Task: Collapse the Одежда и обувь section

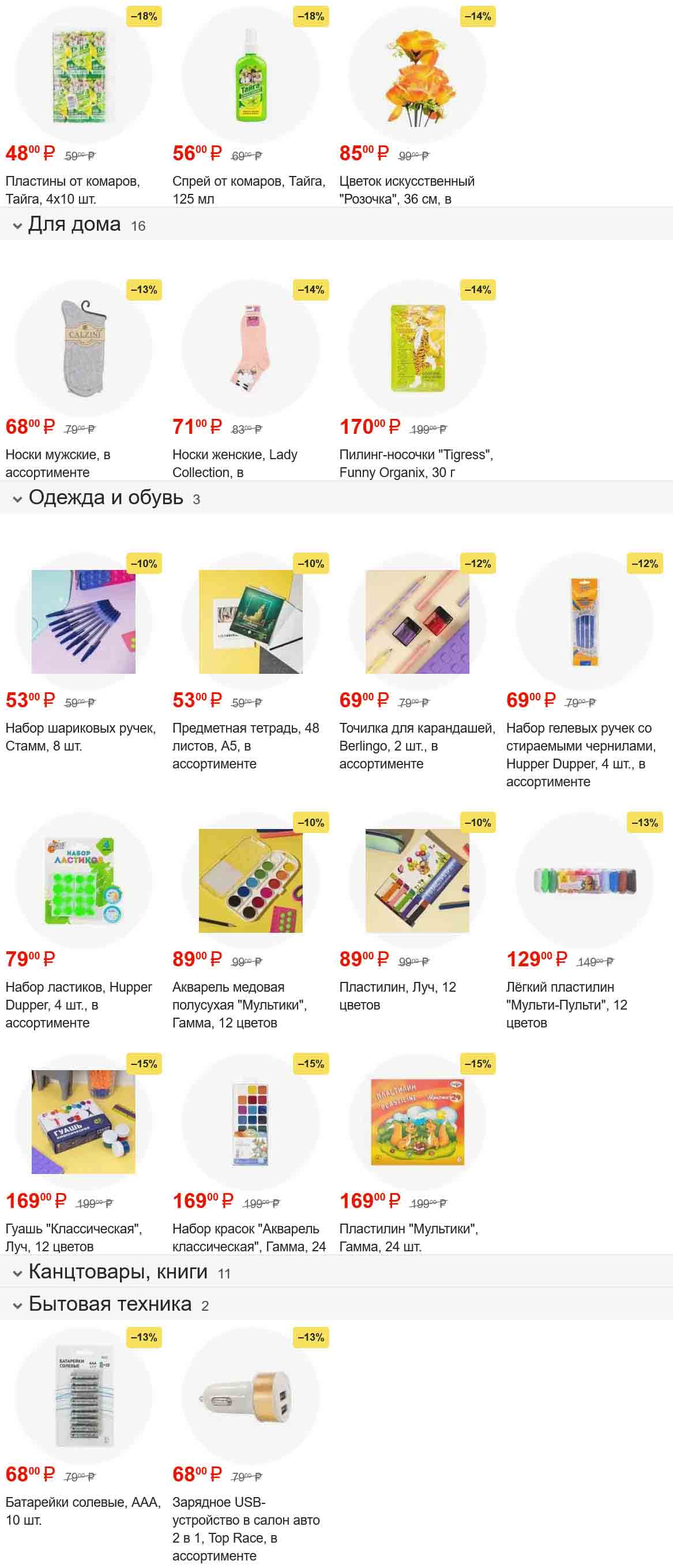Action: click(106, 498)
